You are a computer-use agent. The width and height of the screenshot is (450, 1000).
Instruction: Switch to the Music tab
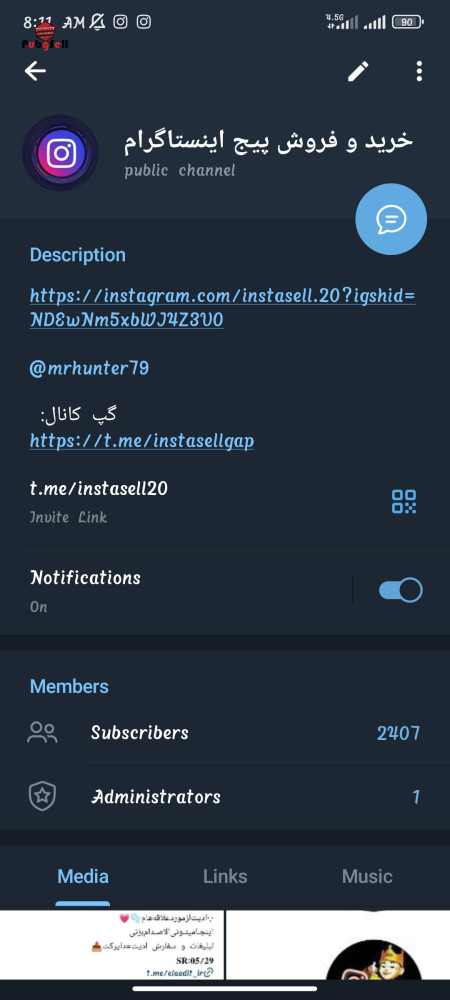click(x=367, y=876)
